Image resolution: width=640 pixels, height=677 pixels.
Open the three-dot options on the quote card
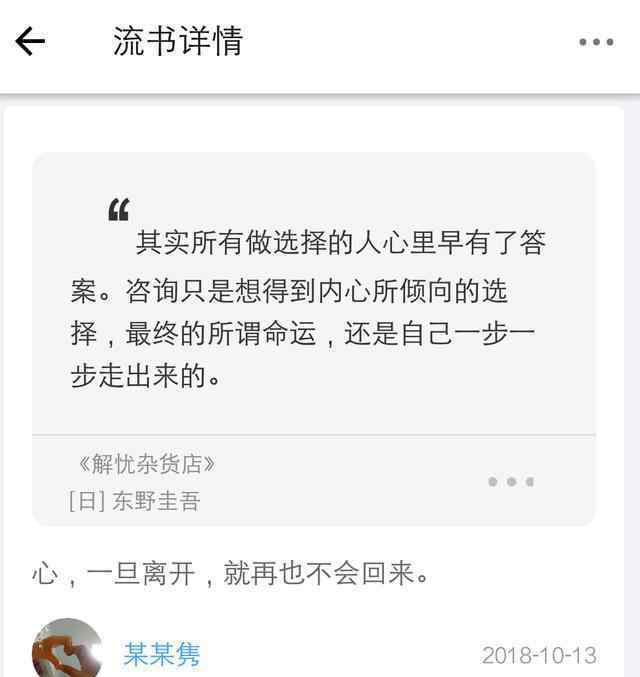[511, 482]
